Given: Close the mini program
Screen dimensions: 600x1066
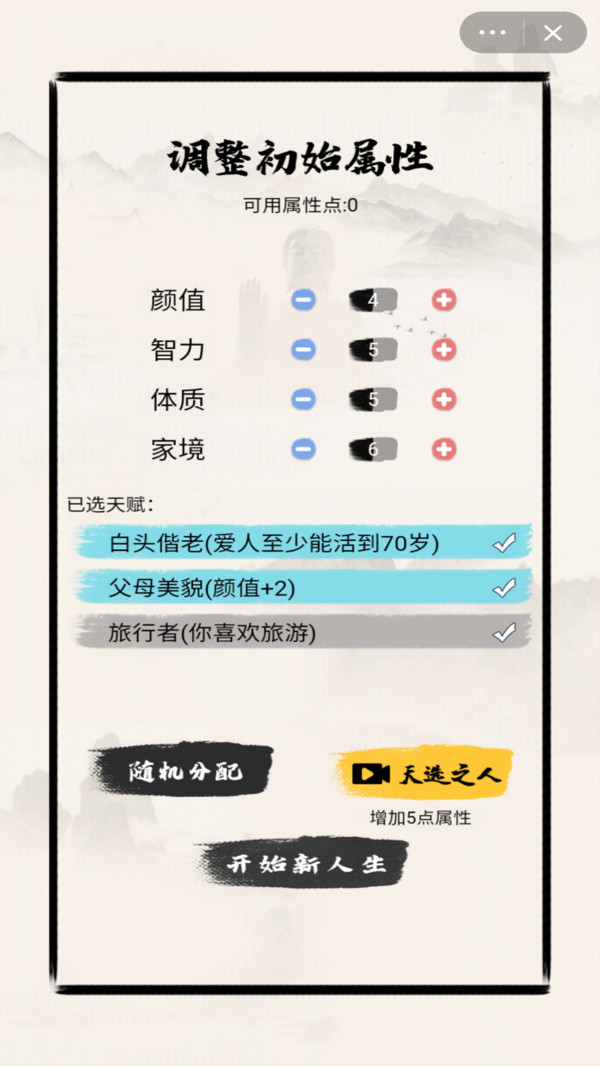Looking at the screenshot, I should pos(554,32).
